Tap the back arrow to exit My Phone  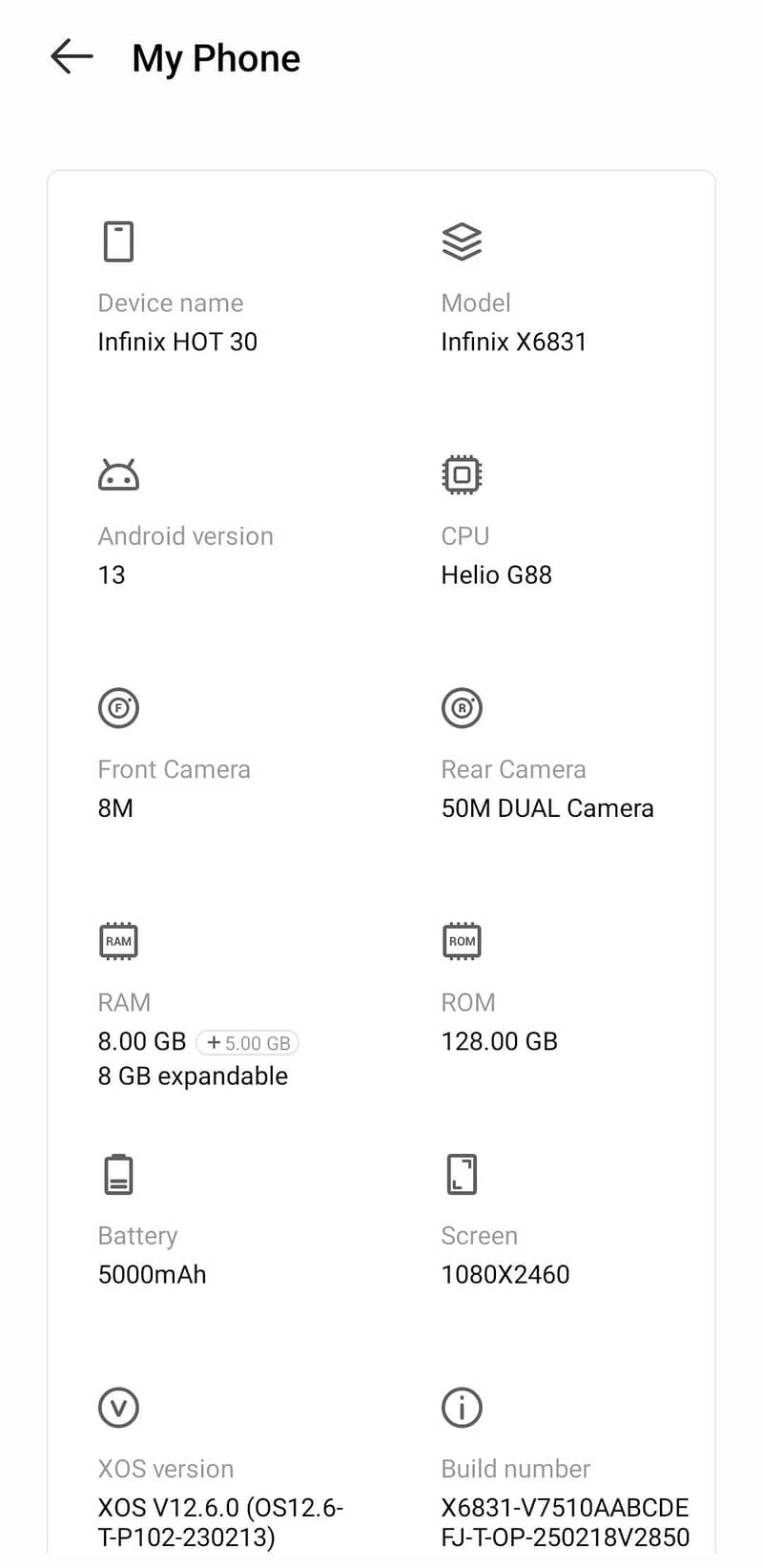71,57
